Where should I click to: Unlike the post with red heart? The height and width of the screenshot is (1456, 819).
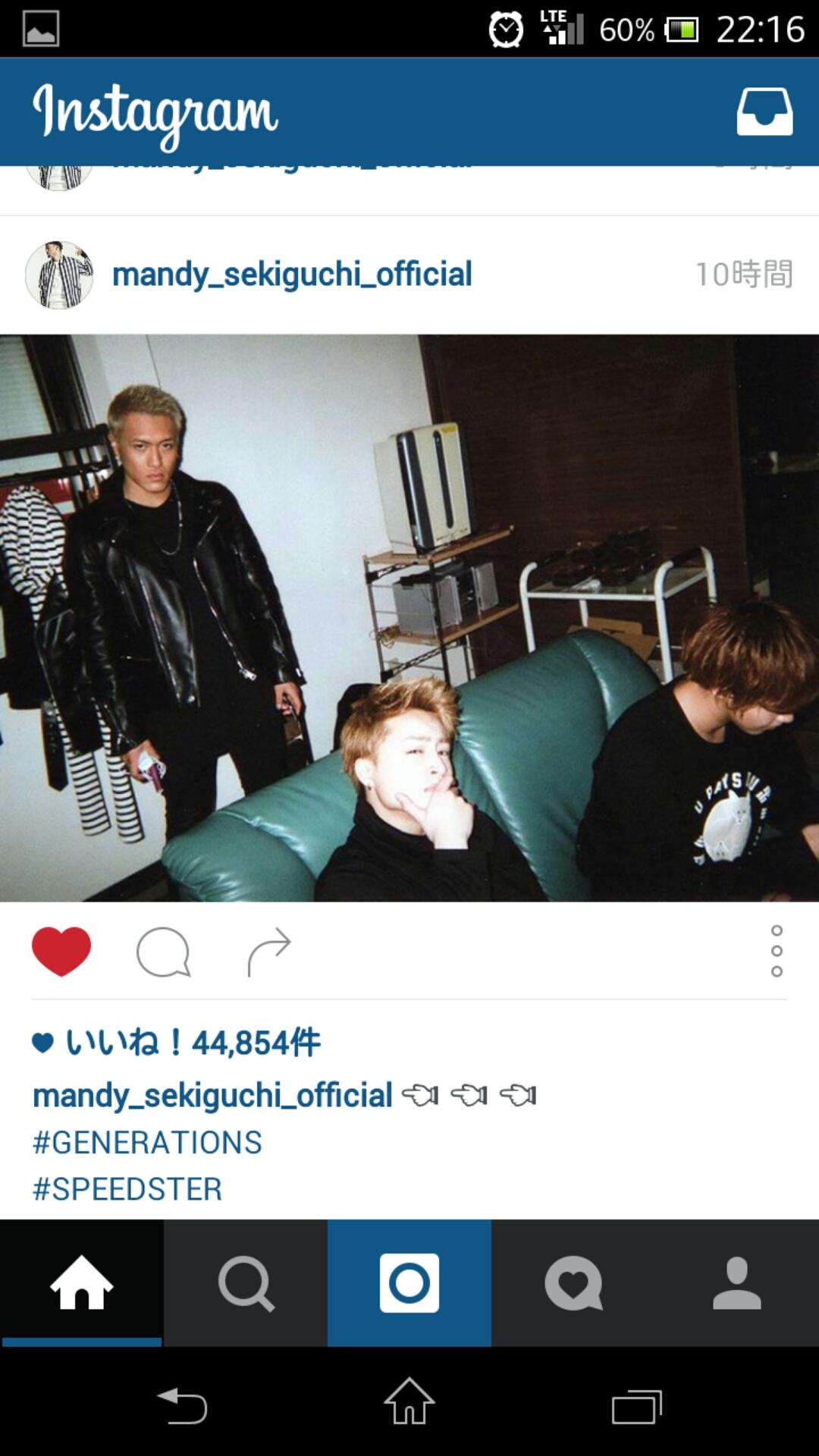click(x=61, y=951)
